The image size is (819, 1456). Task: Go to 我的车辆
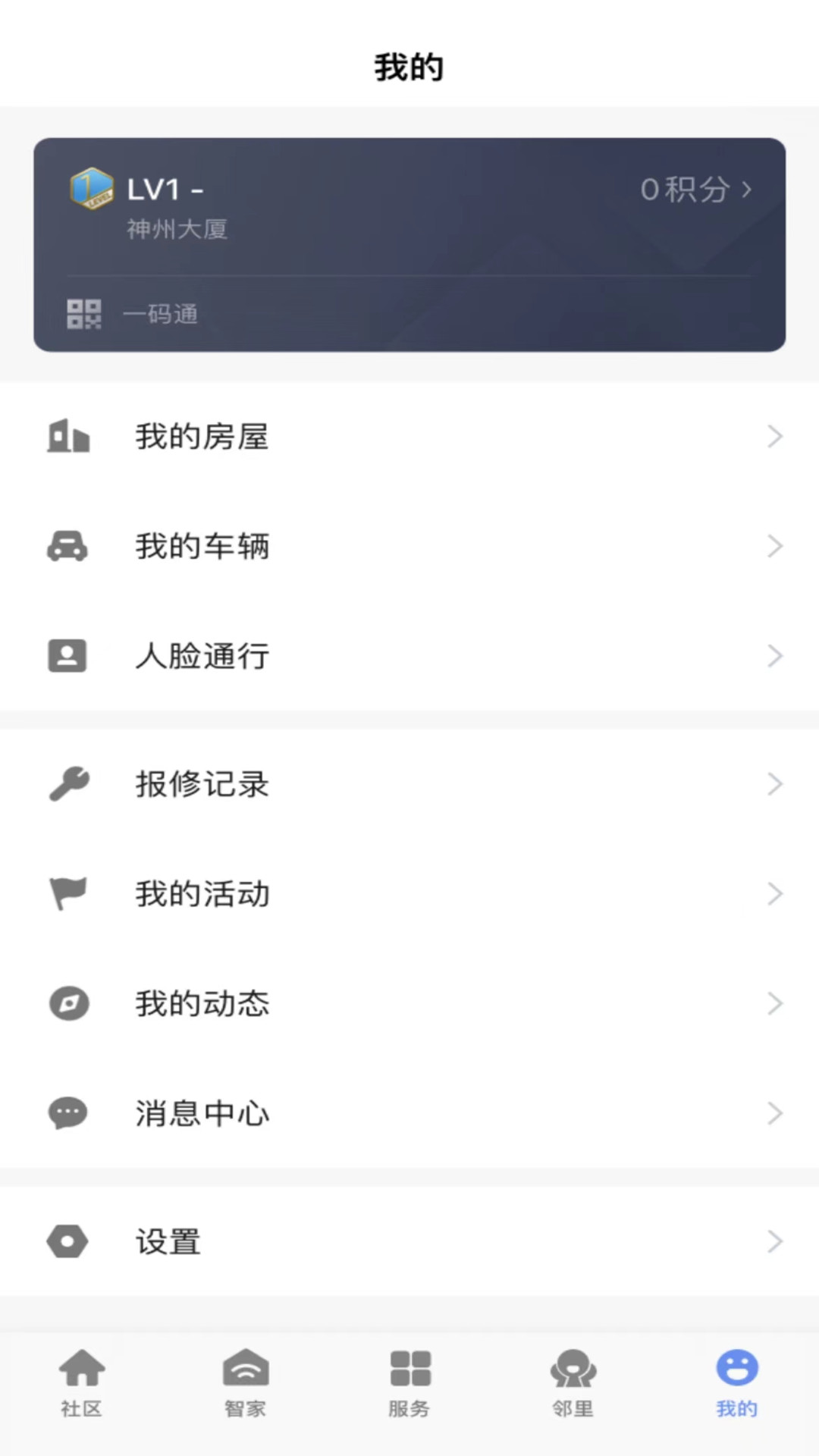[x=409, y=547]
